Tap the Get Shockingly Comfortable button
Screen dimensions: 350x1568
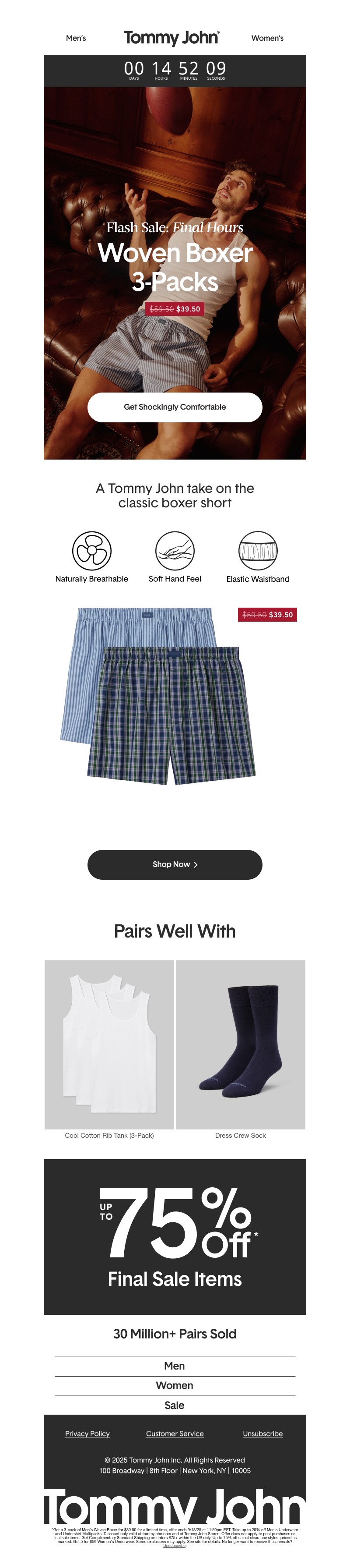[175, 407]
